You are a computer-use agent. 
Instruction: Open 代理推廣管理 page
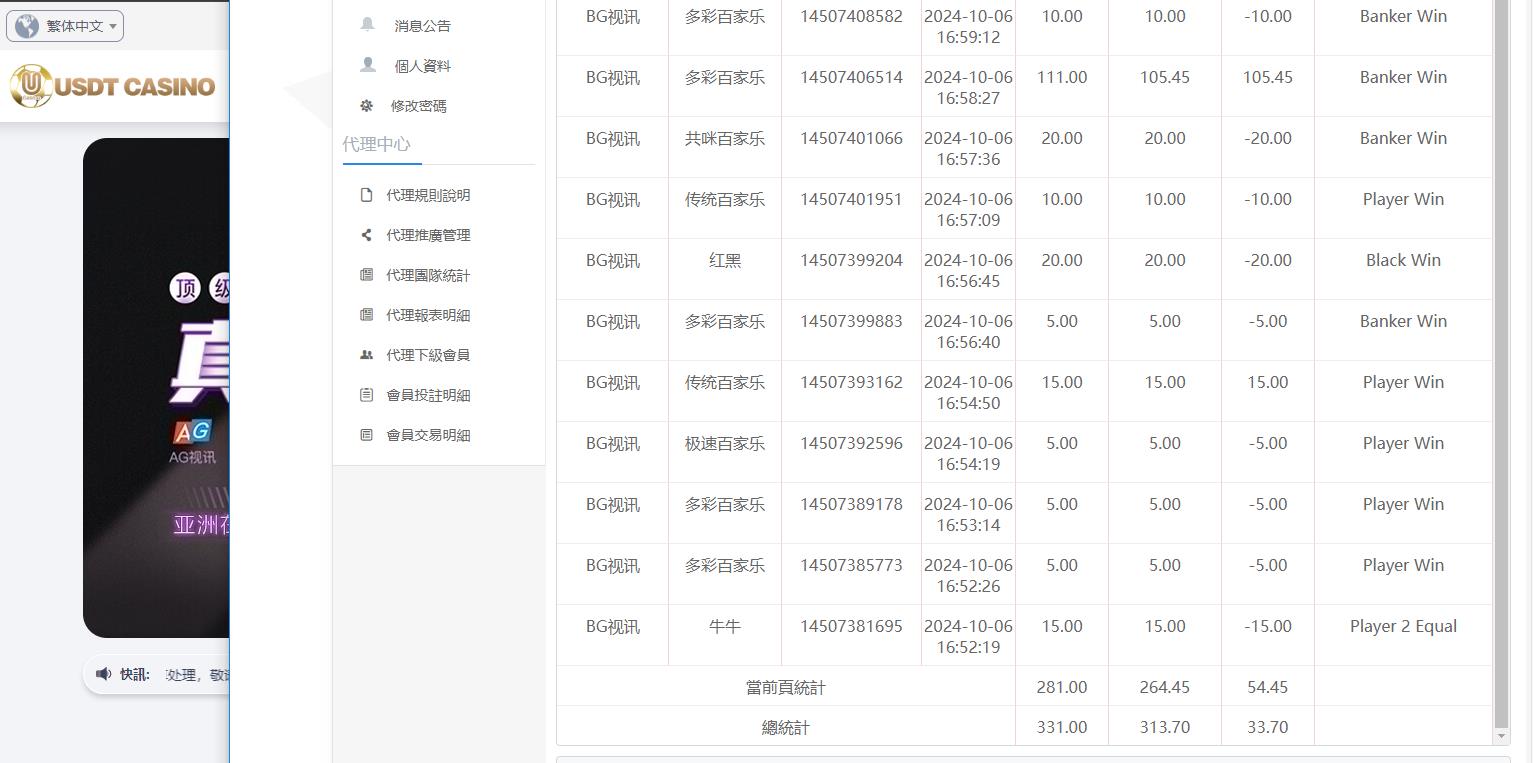point(427,235)
